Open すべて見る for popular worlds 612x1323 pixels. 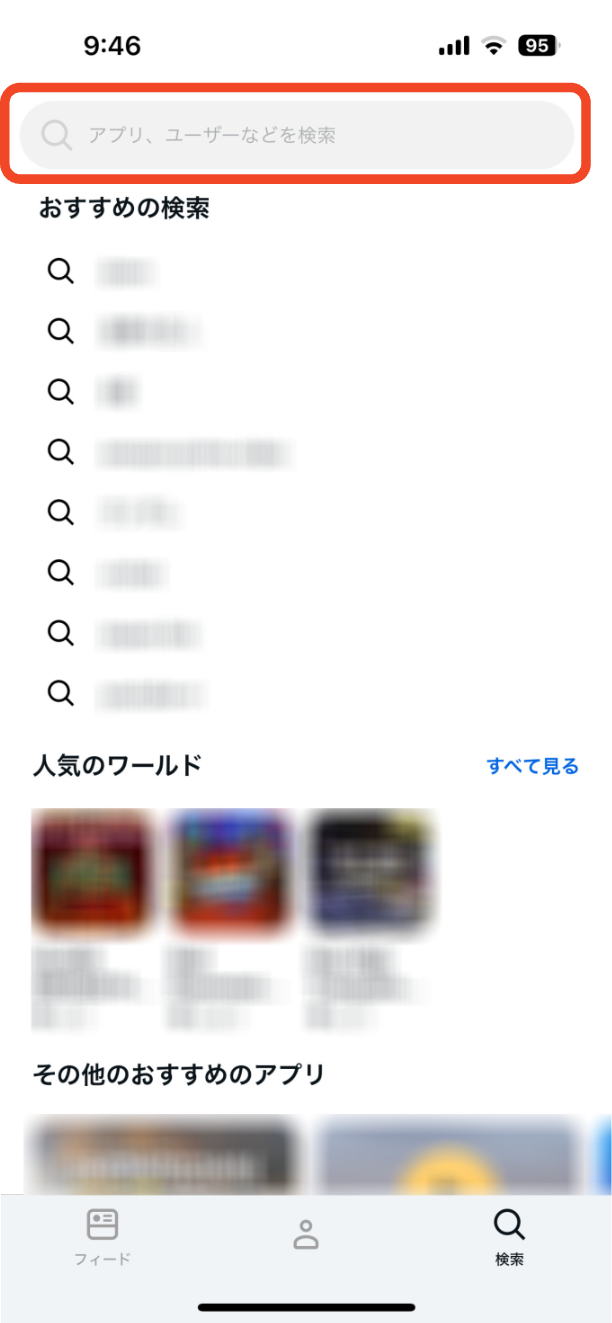(x=532, y=767)
